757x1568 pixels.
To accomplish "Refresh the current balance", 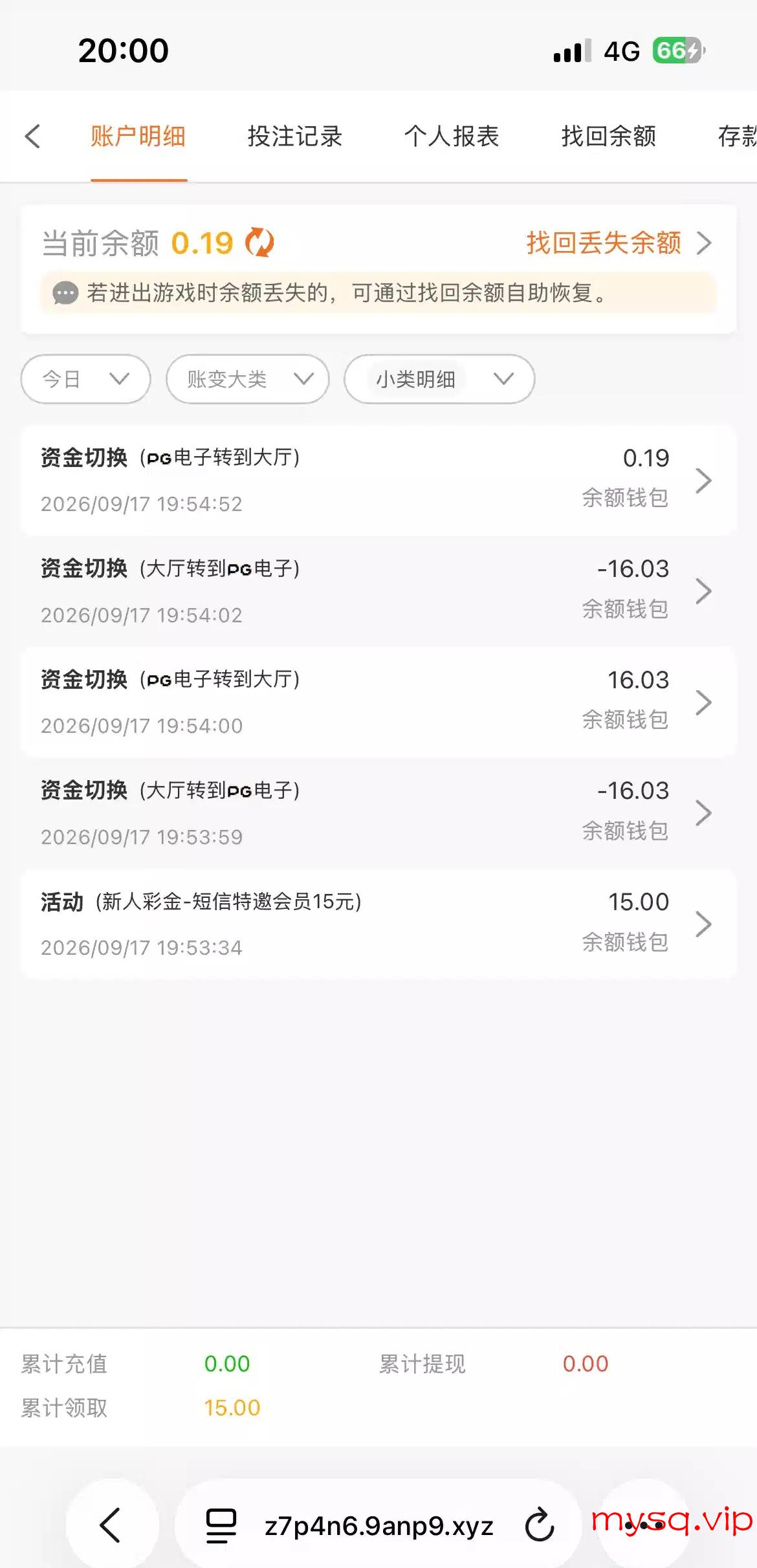I will (x=259, y=243).
